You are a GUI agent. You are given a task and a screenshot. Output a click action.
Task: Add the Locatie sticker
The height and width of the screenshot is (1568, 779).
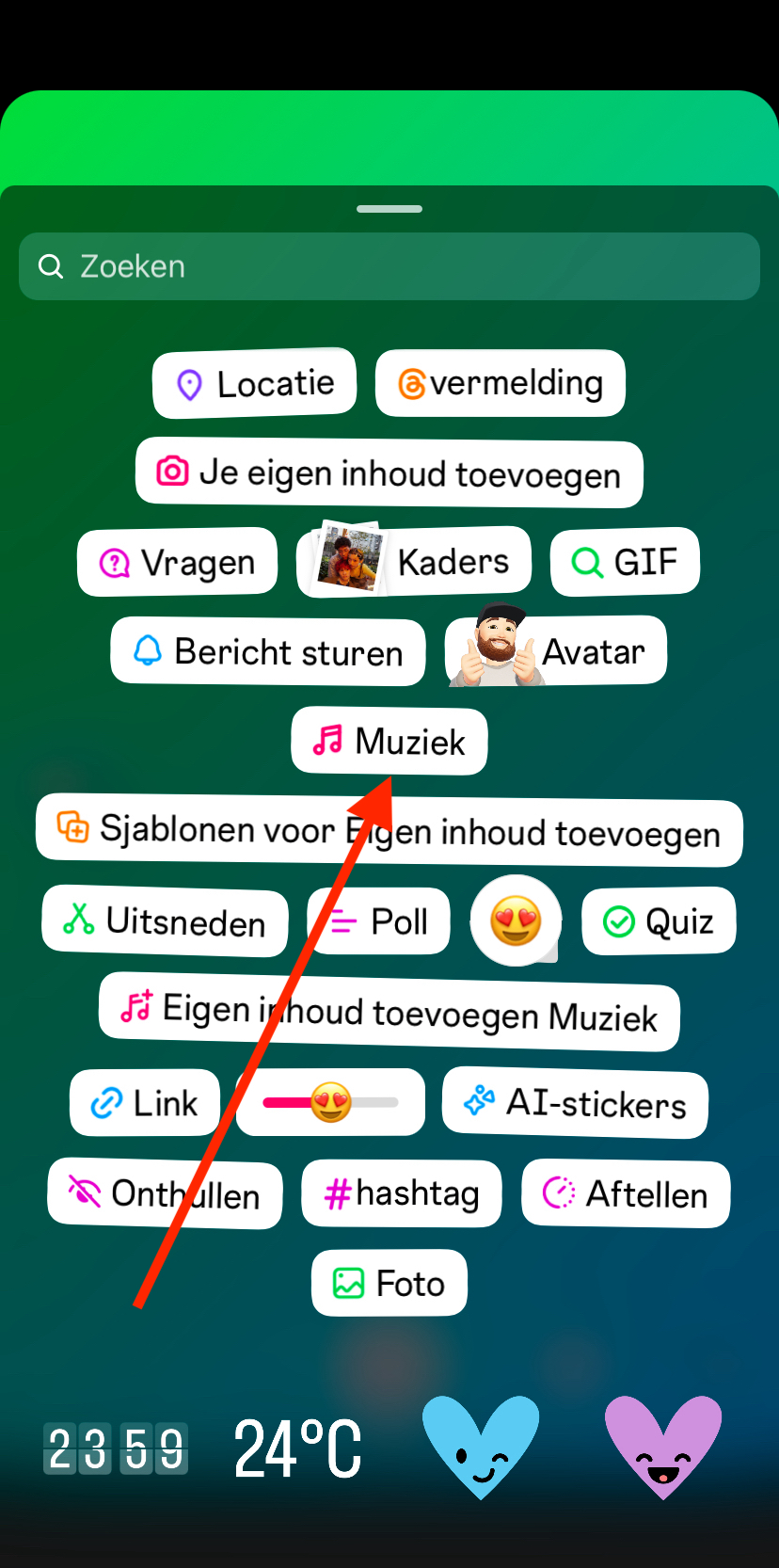click(x=255, y=383)
